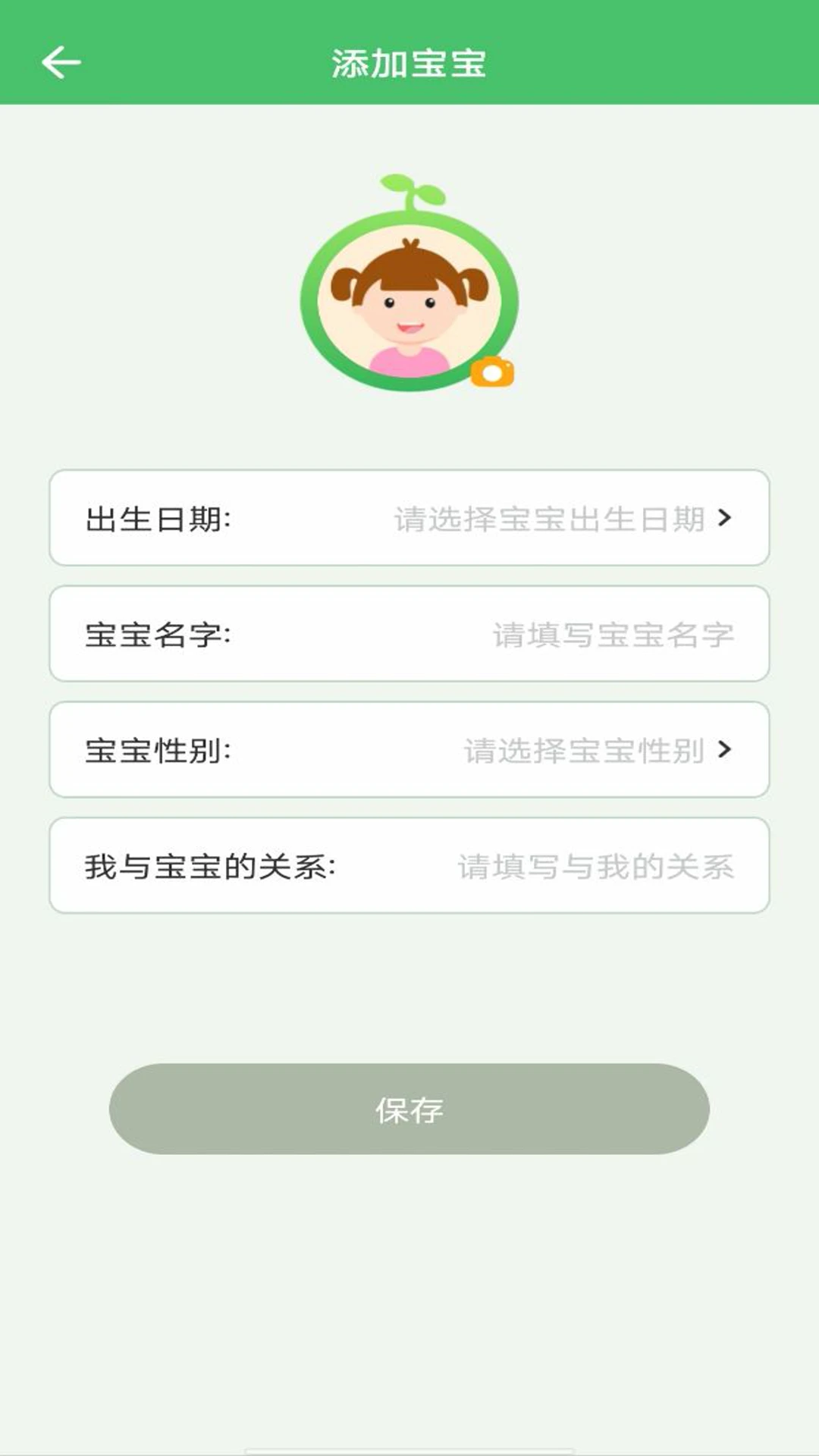The height and width of the screenshot is (1456, 819).
Task: Tap the green header at top
Action: [409, 53]
